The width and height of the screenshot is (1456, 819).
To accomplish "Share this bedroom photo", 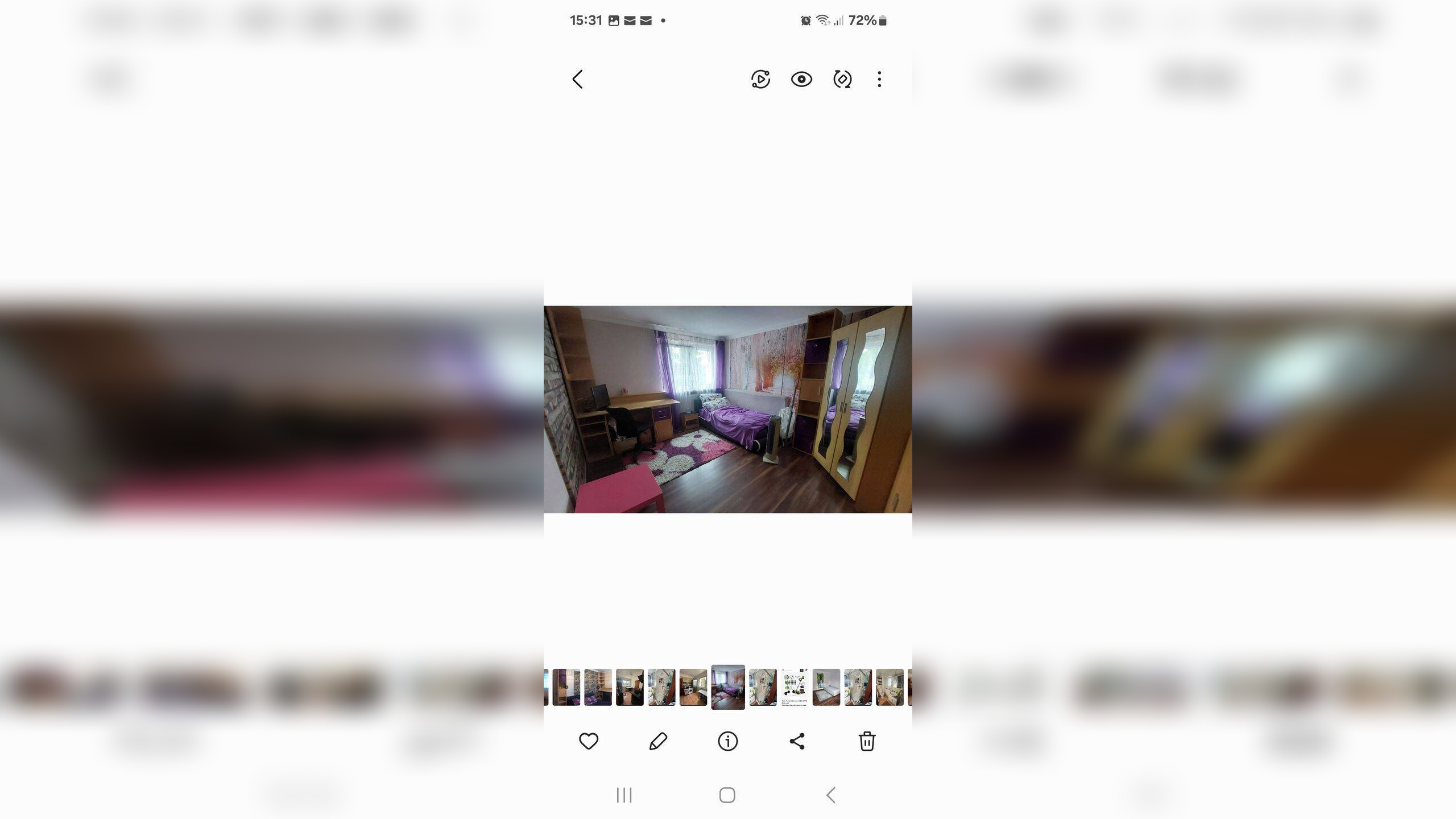I will tap(797, 741).
